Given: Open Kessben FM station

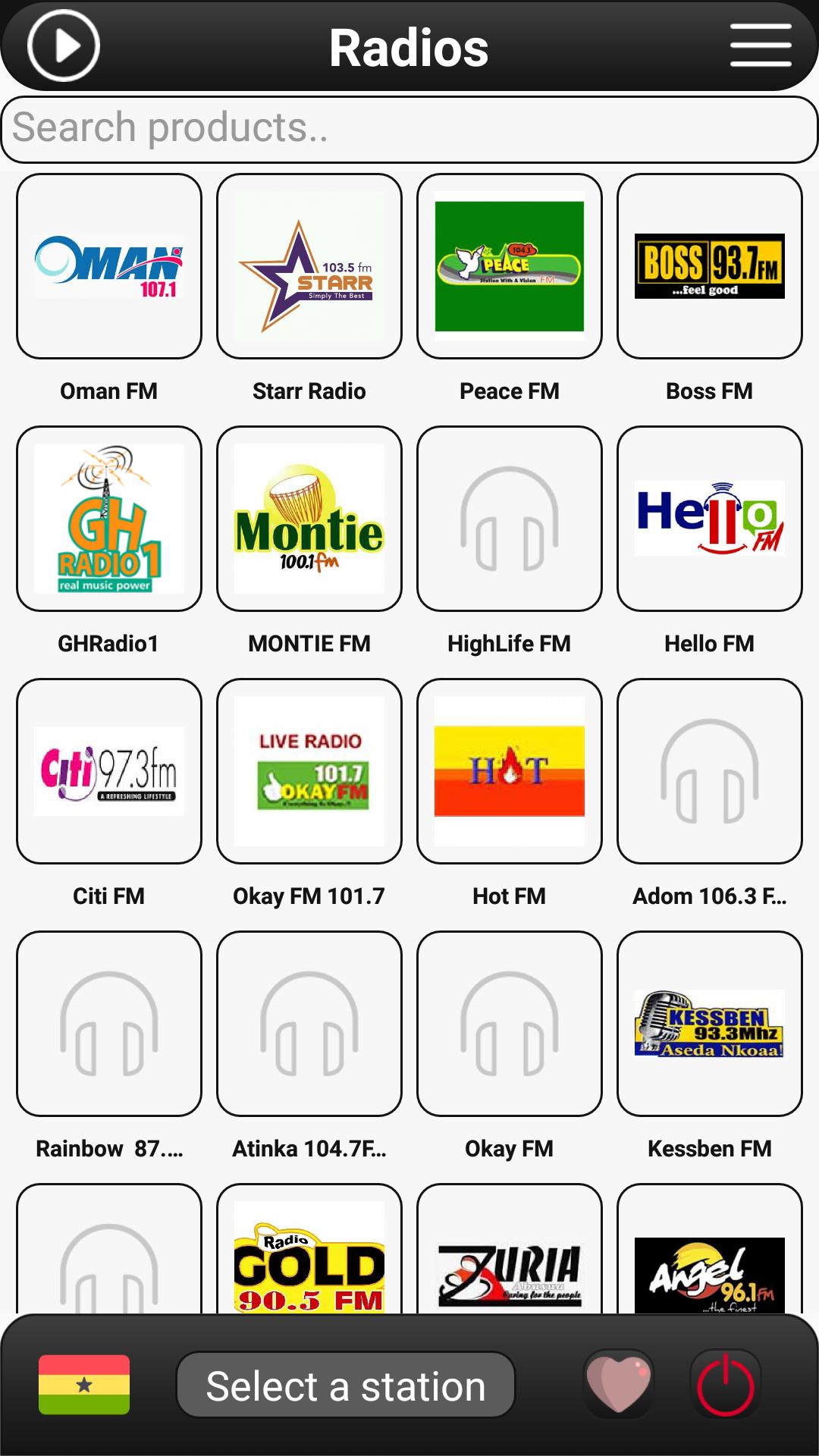Looking at the screenshot, I should pos(710,1024).
